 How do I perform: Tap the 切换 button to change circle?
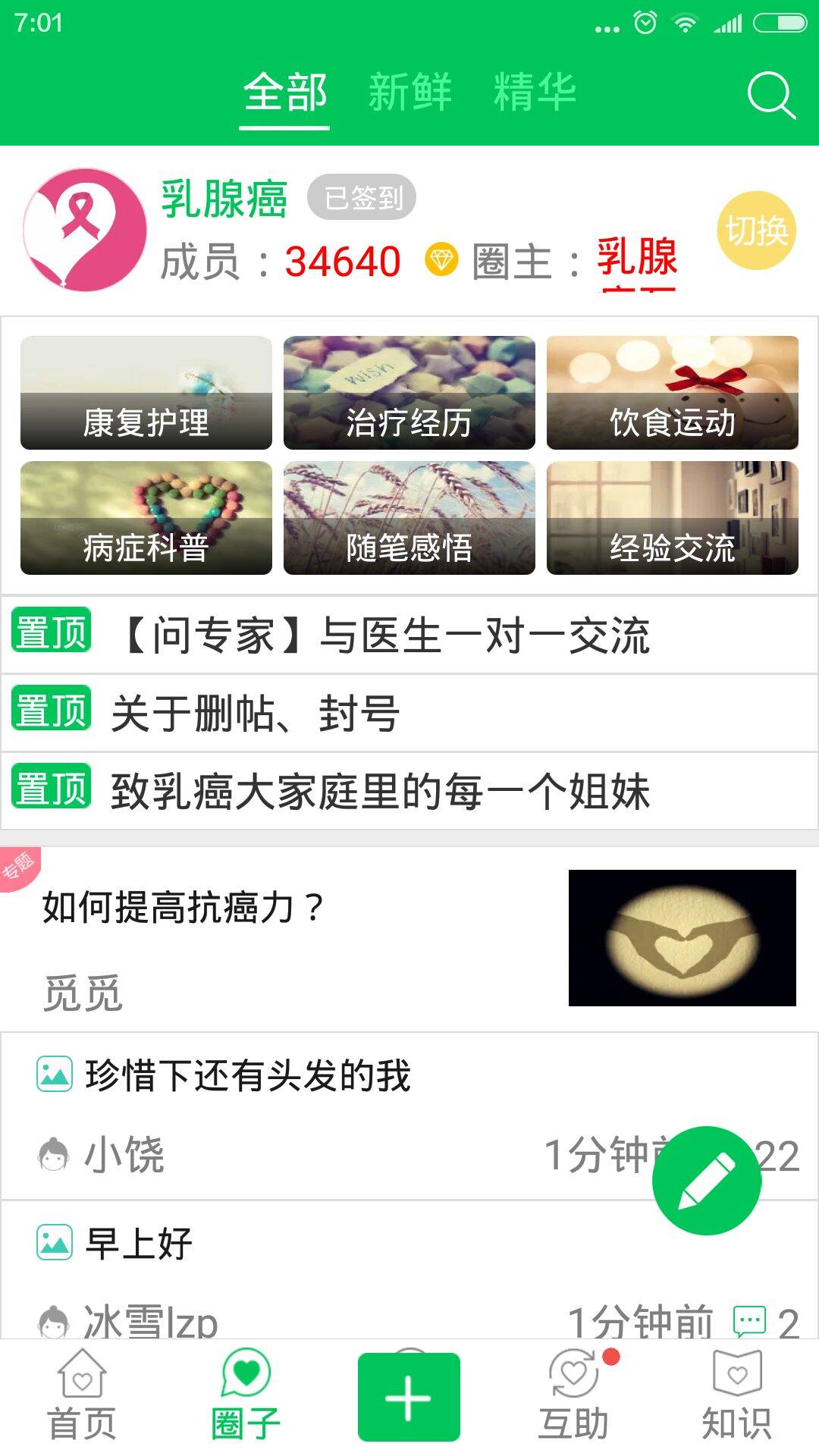[x=756, y=231]
